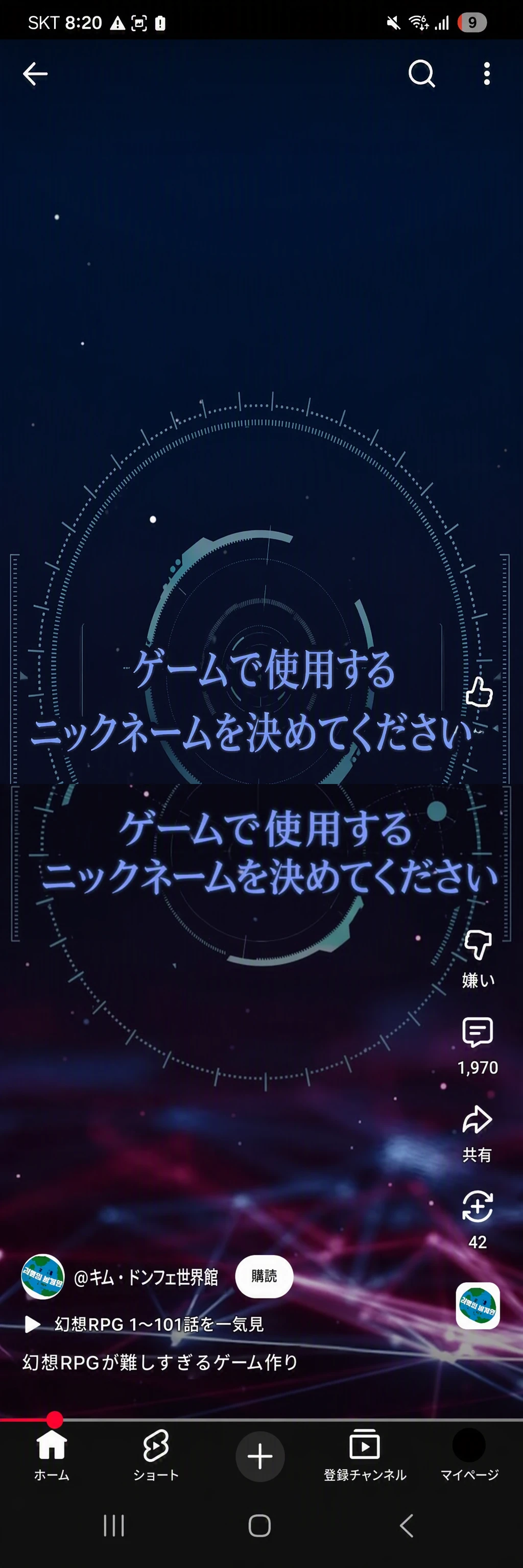This screenshot has height=1568, width=523.
Task: Tap the red video progress scrubber
Action: tap(55, 1419)
